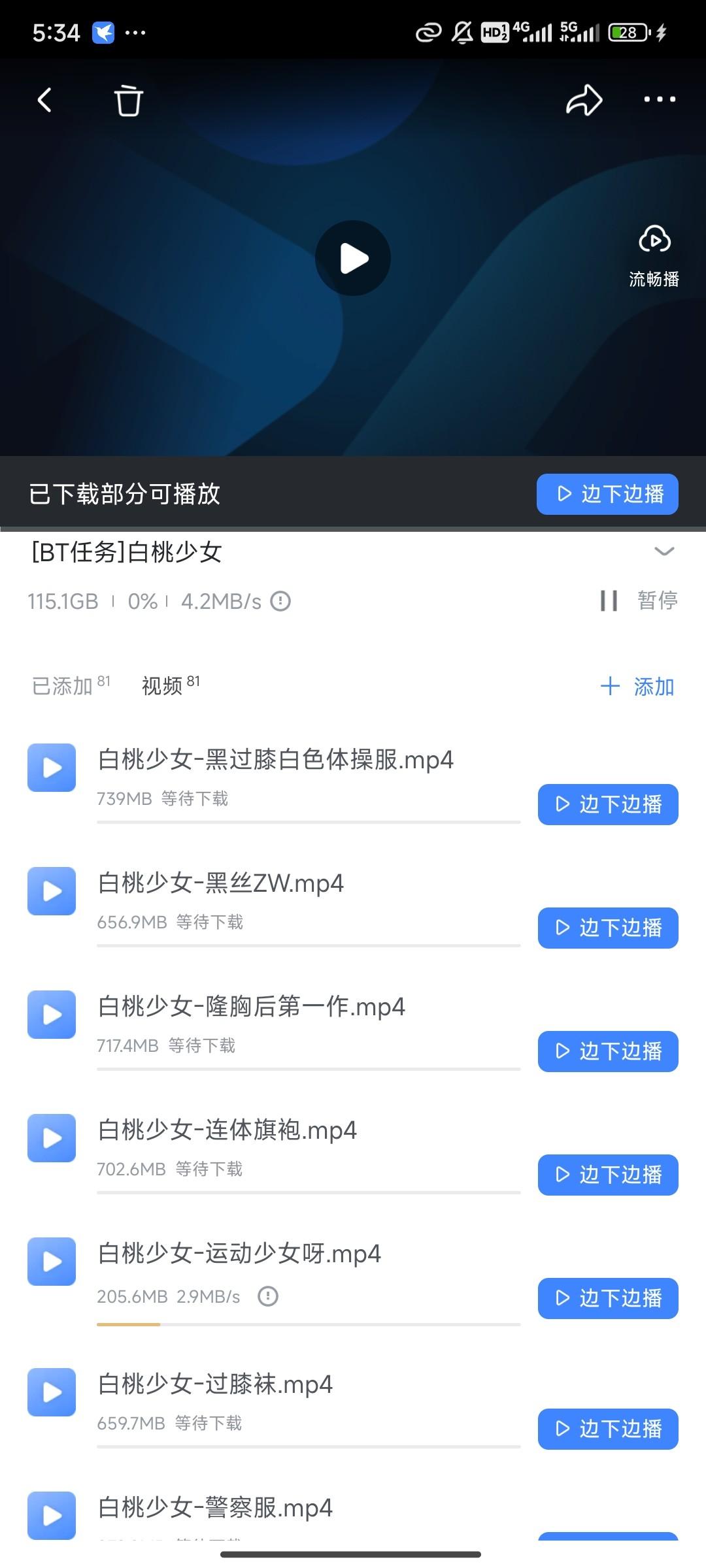The width and height of the screenshot is (706, 1568).
Task: Tap 边下边播 for 白桃少女-过膝袜.mp4
Action: (608, 1429)
